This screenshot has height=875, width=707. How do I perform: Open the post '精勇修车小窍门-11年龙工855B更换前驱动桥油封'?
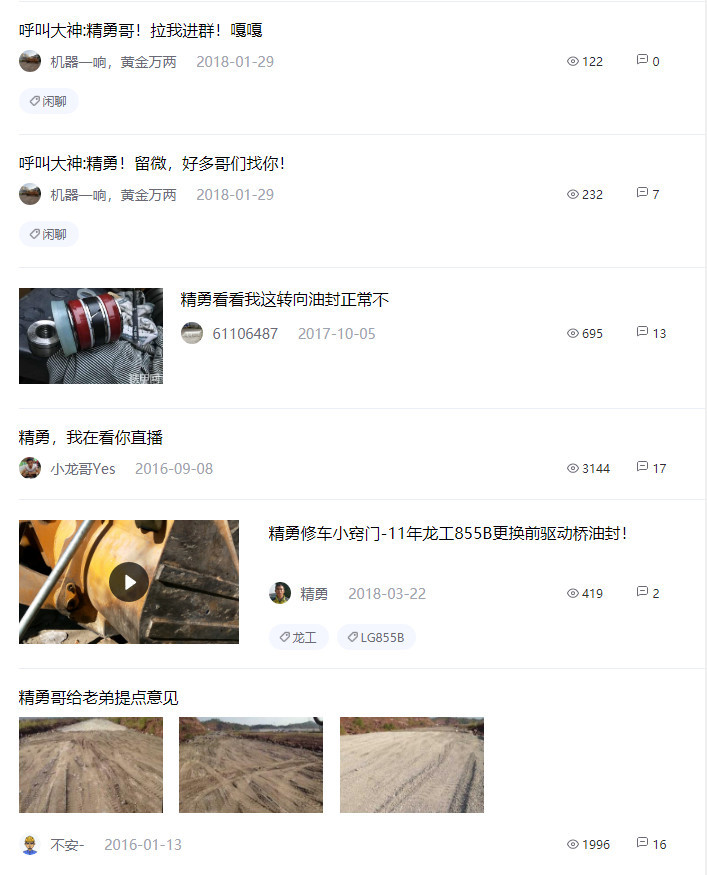448,533
